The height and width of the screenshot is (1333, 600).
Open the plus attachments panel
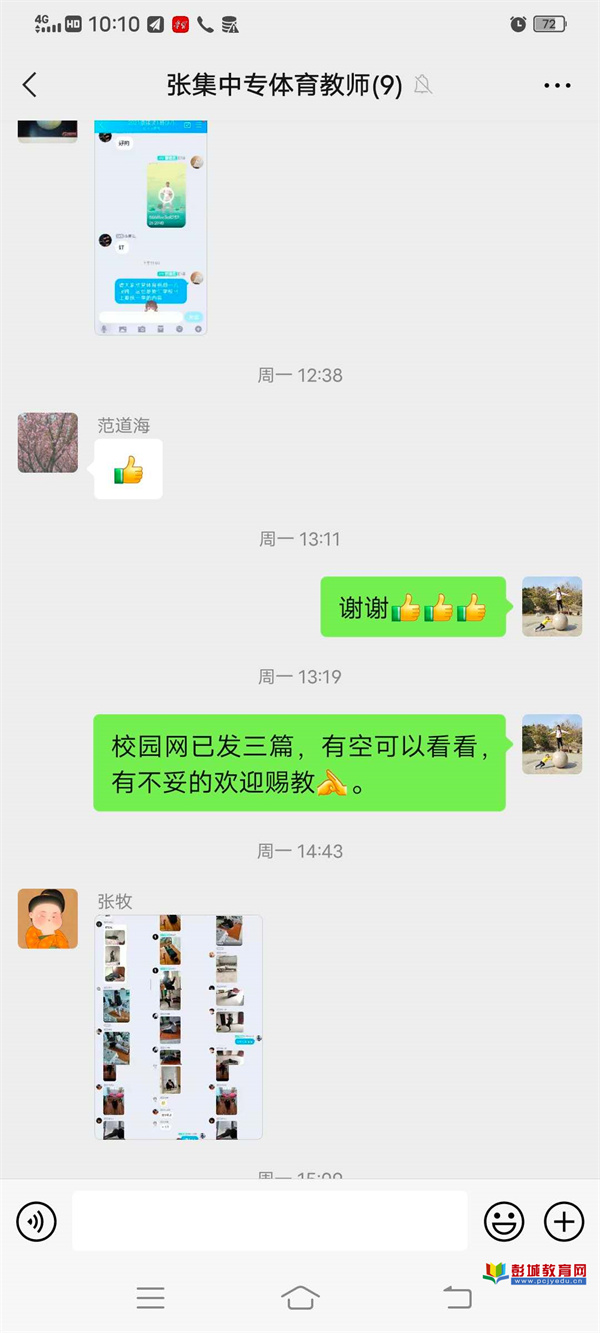[564, 1220]
